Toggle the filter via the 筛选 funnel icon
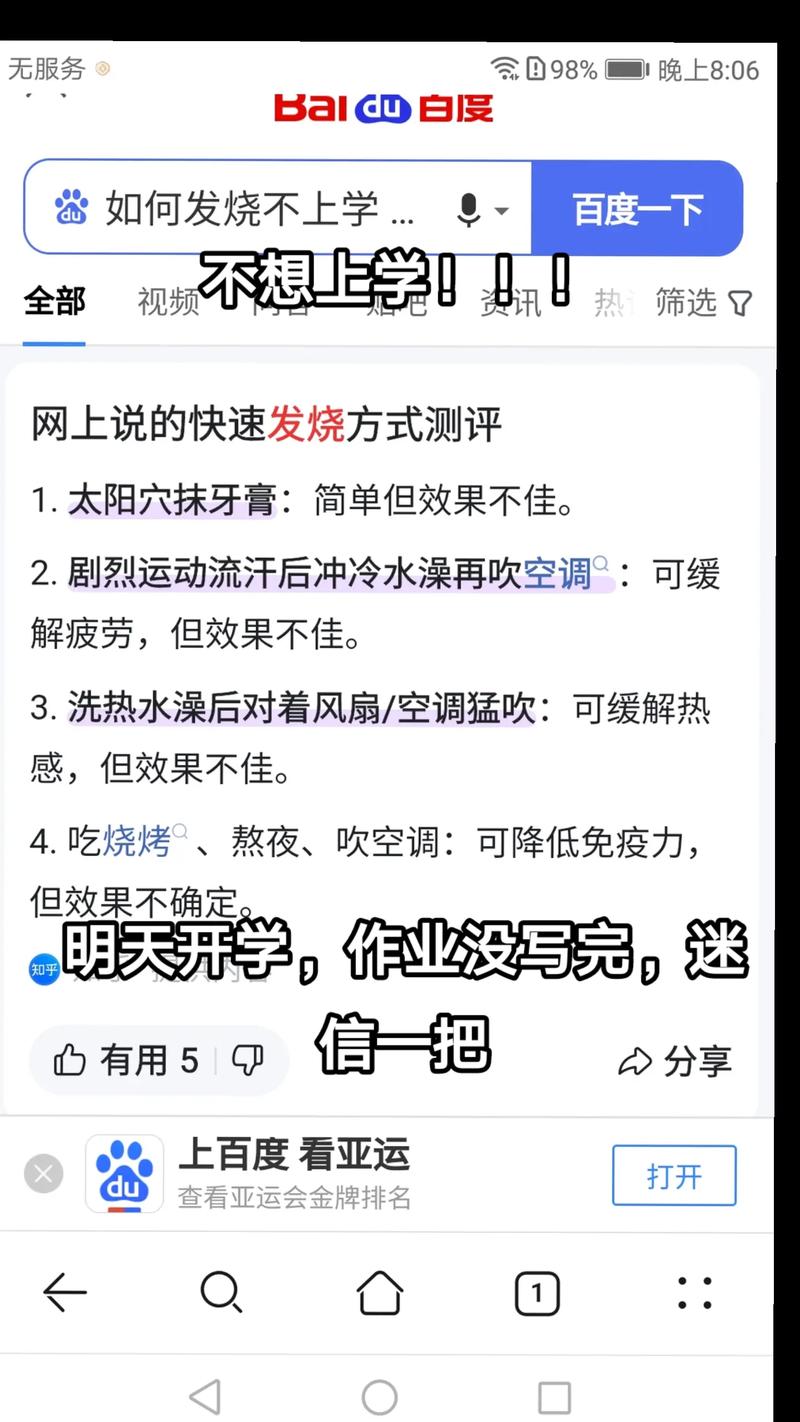This screenshot has height=1422, width=800. tap(738, 303)
